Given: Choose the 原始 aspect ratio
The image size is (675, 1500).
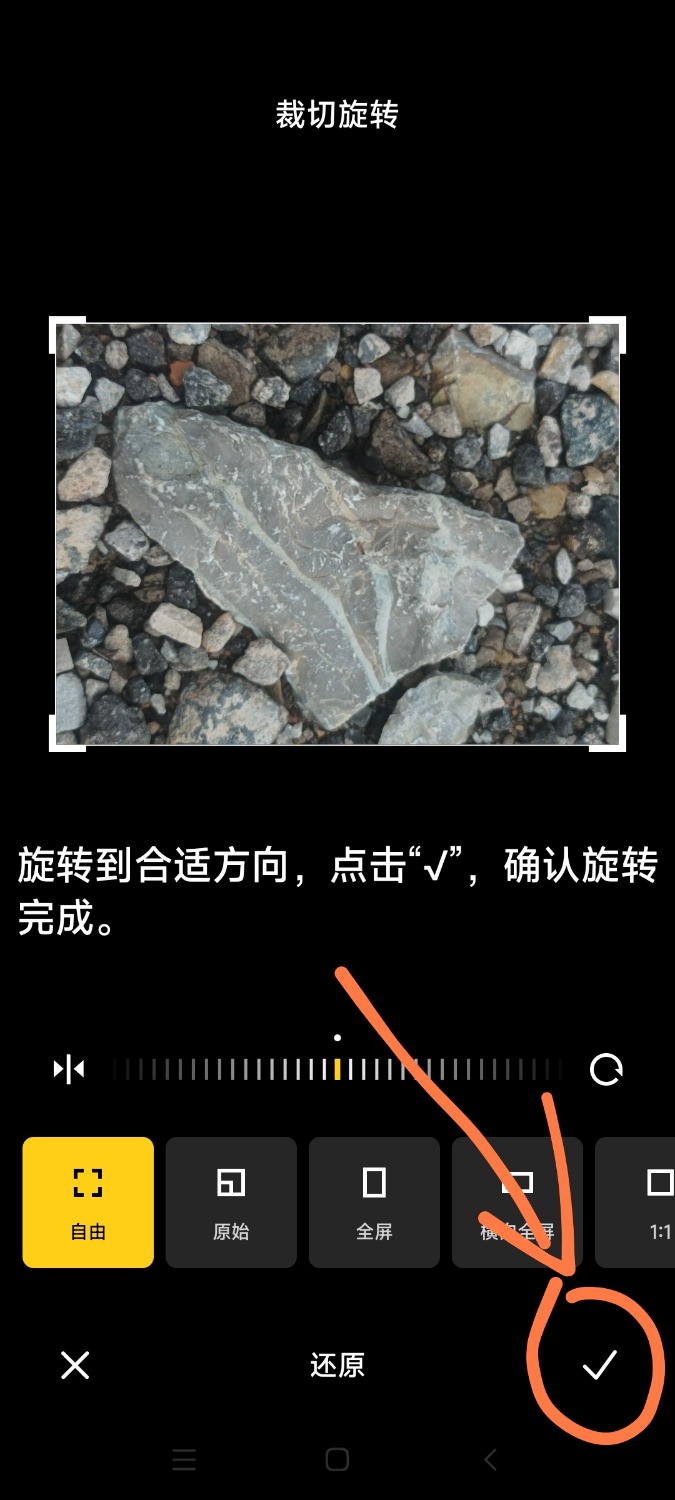Looking at the screenshot, I should click(231, 1202).
